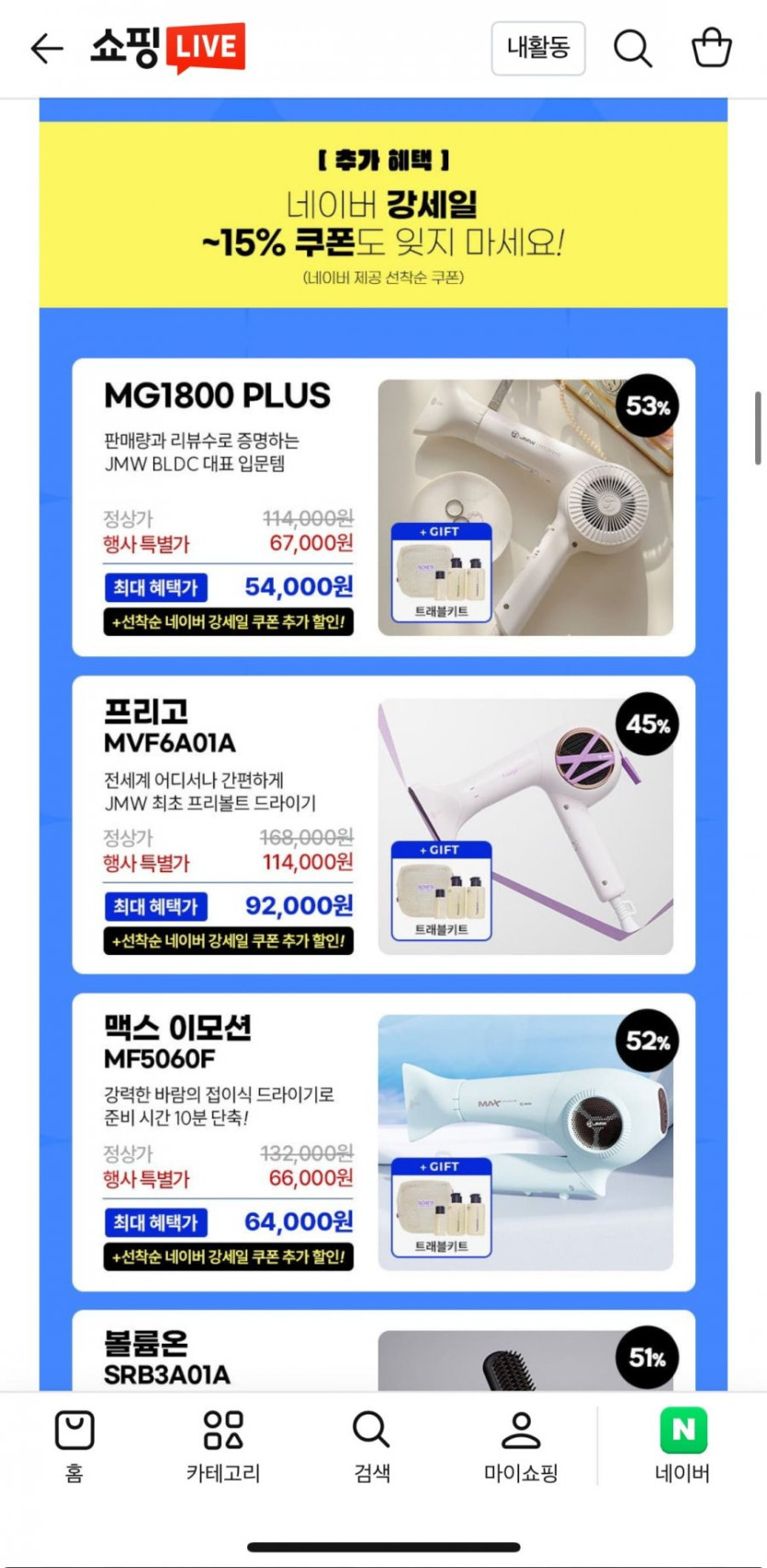Open the 볼륨온 SRB3A01A product card

tap(383, 1353)
